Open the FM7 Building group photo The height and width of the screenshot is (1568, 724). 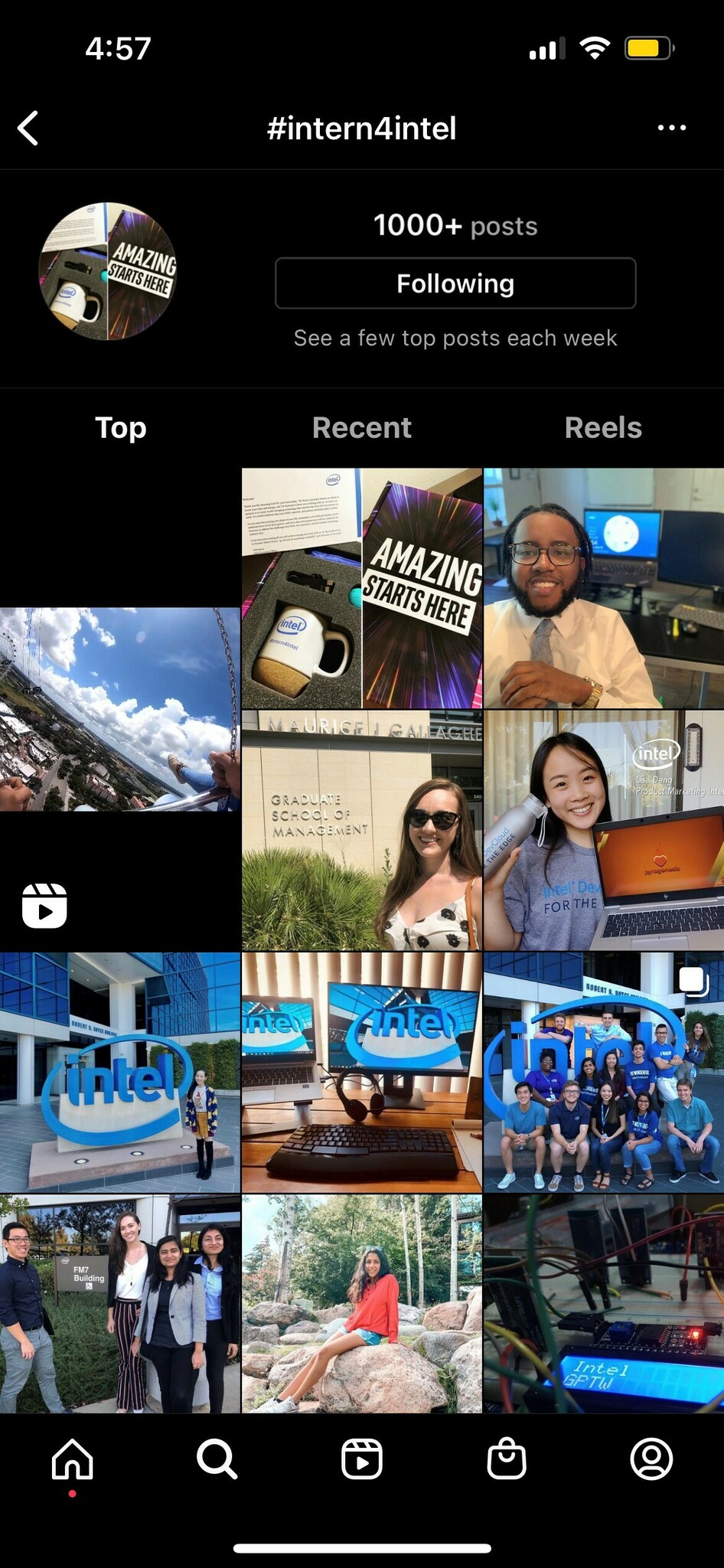(x=120, y=1303)
